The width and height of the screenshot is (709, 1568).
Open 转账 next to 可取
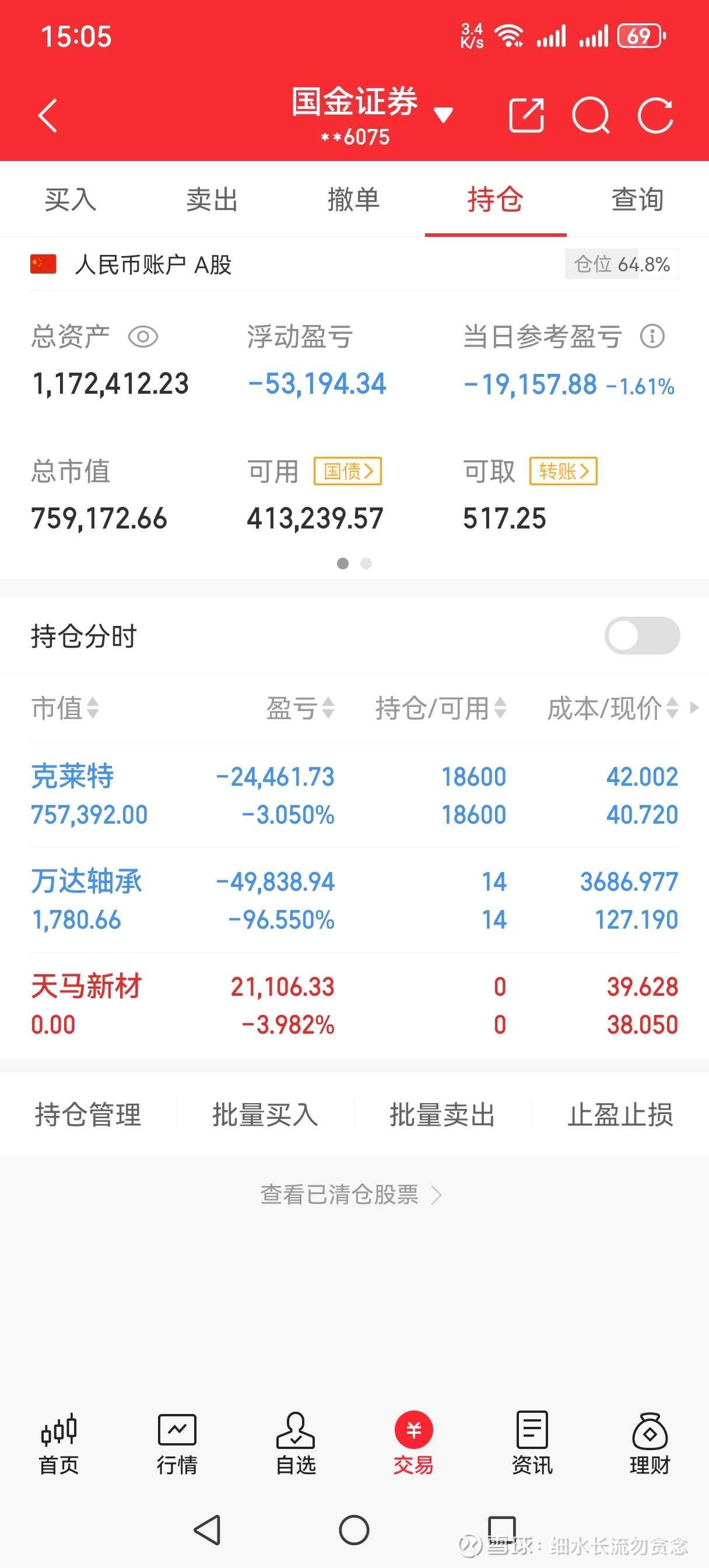tap(564, 471)
